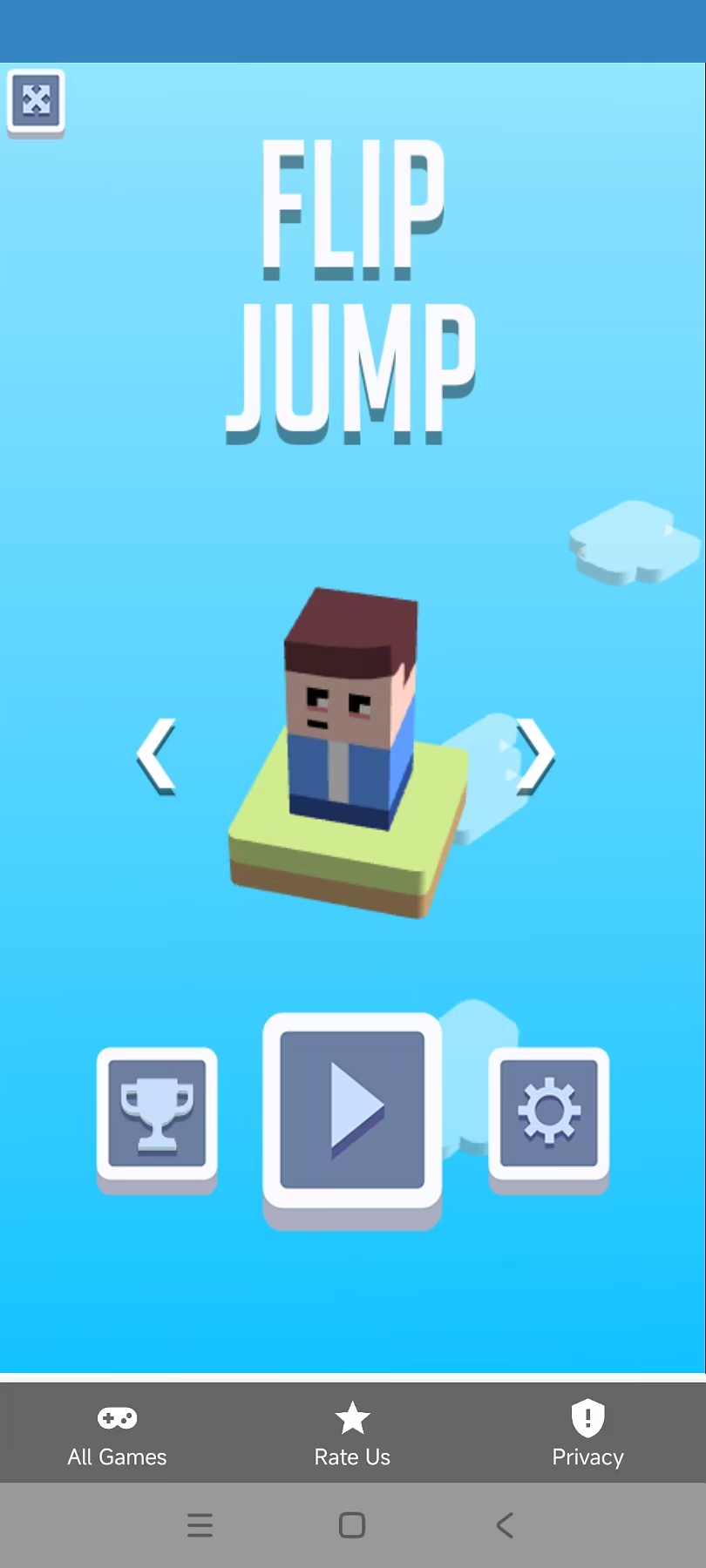The height and width of the screenshot is (1568, 706).
Task: Toggle fullscreen with the expand icon
Action: point(36,102)
